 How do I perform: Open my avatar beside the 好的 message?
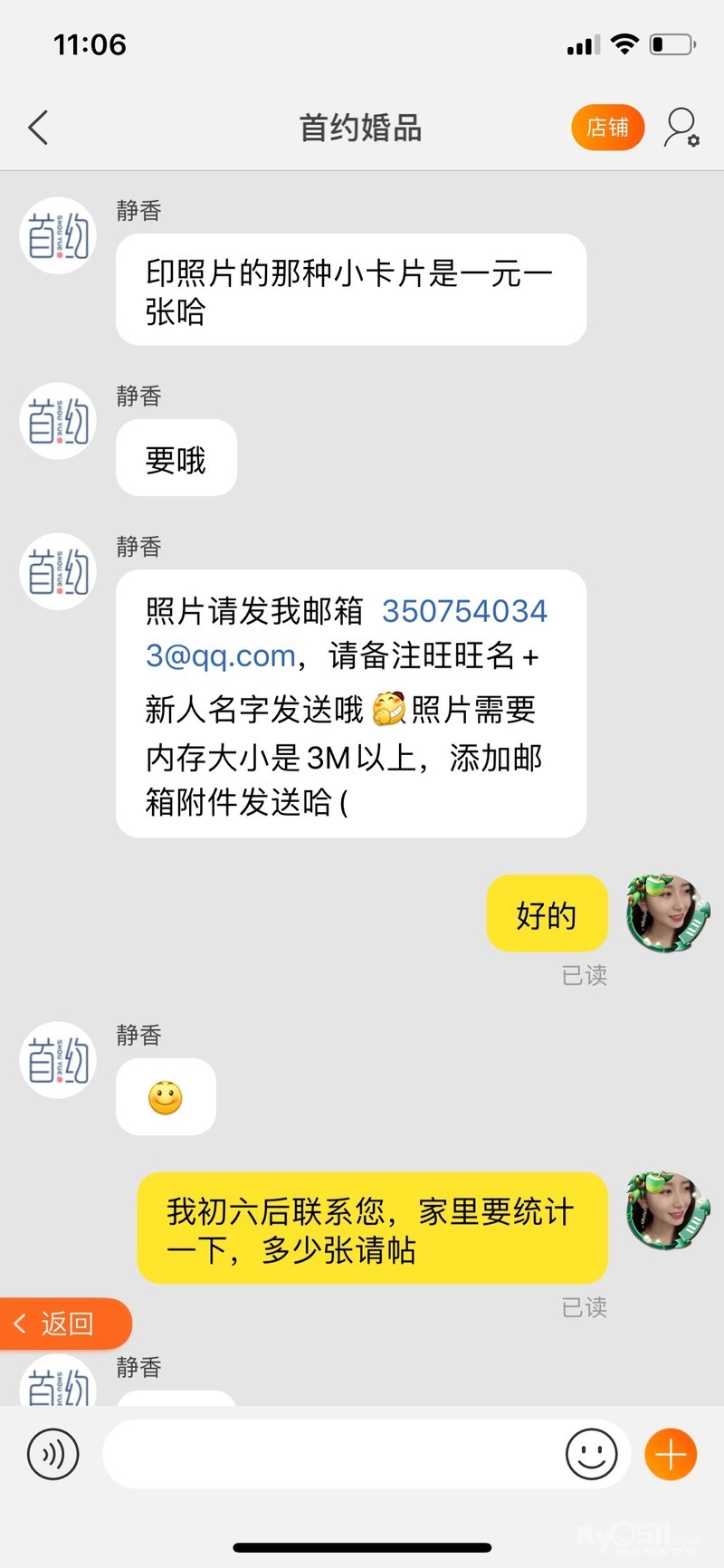pos(668,913)
